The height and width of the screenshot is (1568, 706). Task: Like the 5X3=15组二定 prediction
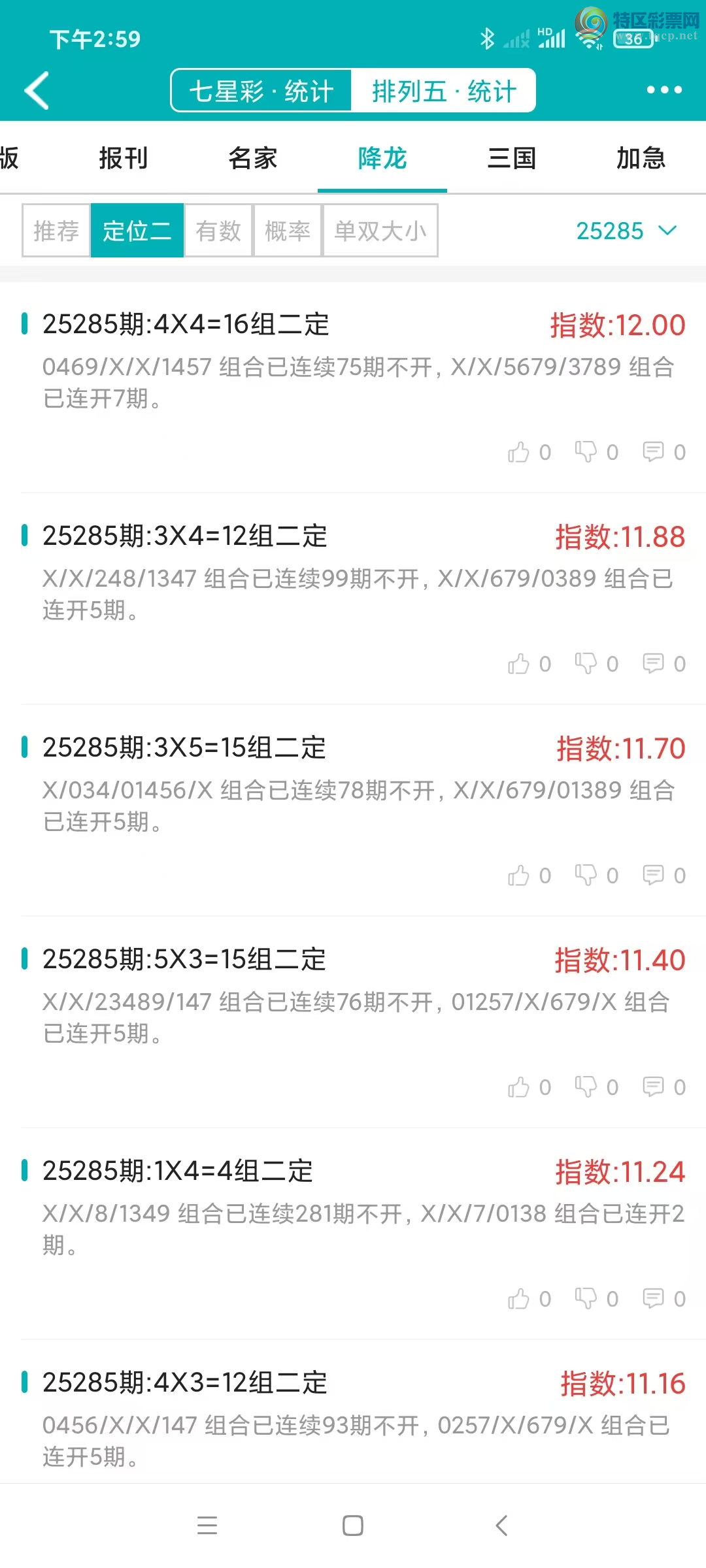[520, 1086]
